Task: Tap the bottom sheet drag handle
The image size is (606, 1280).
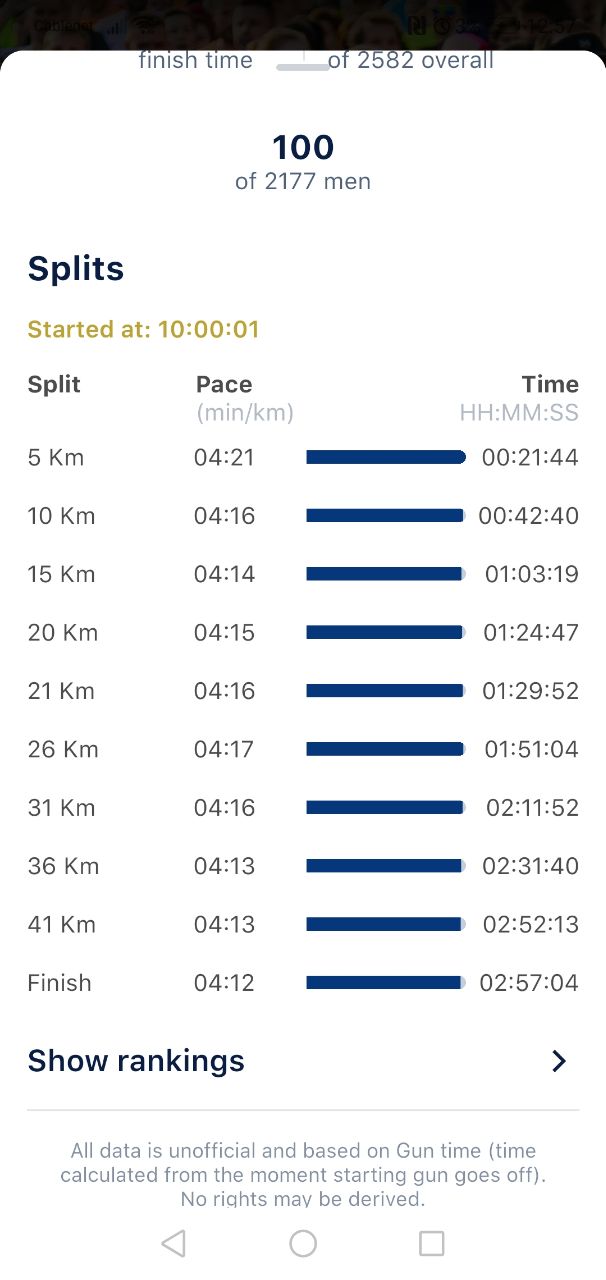Action: point(303,67)
